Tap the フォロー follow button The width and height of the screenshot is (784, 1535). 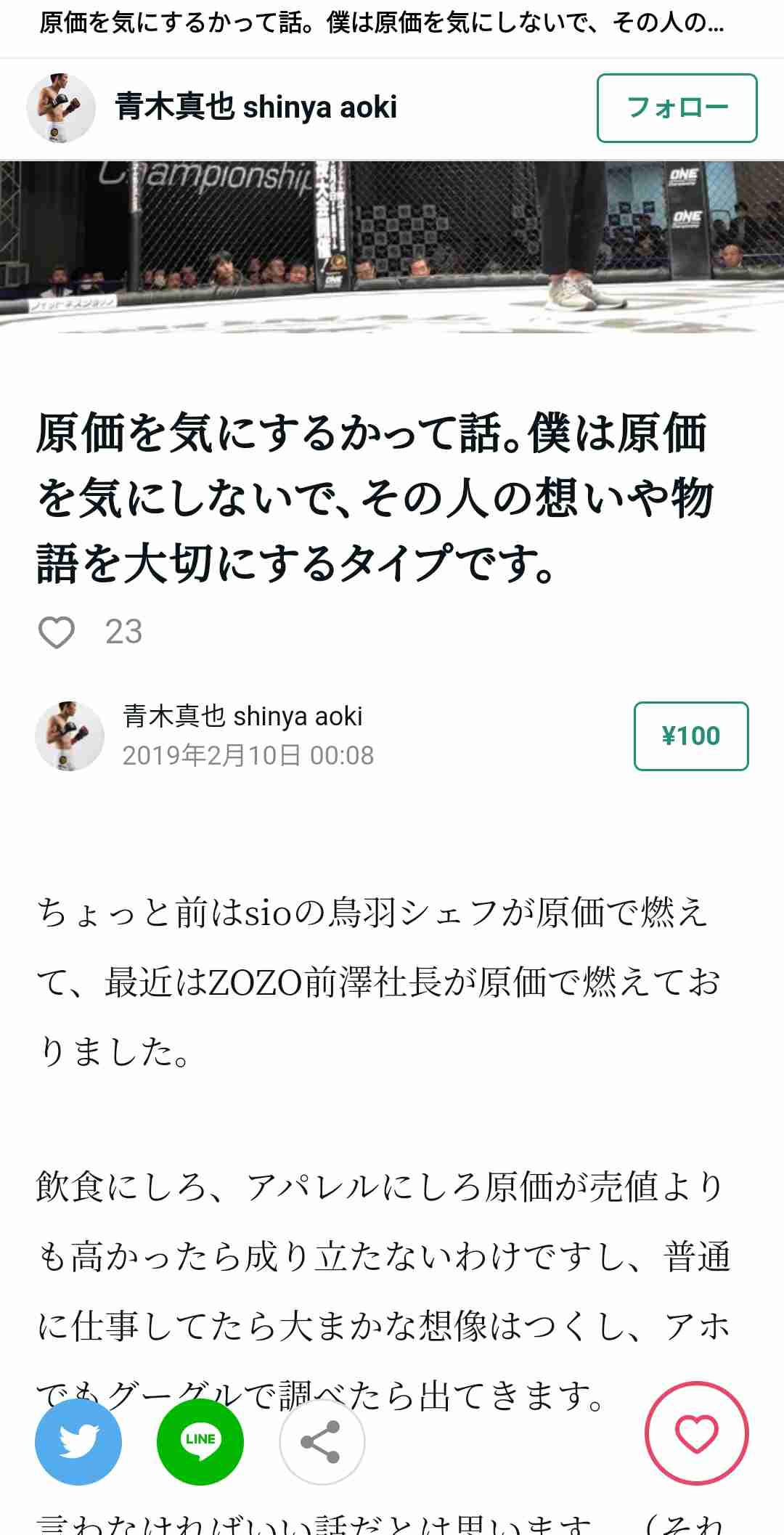coord(677,107)
